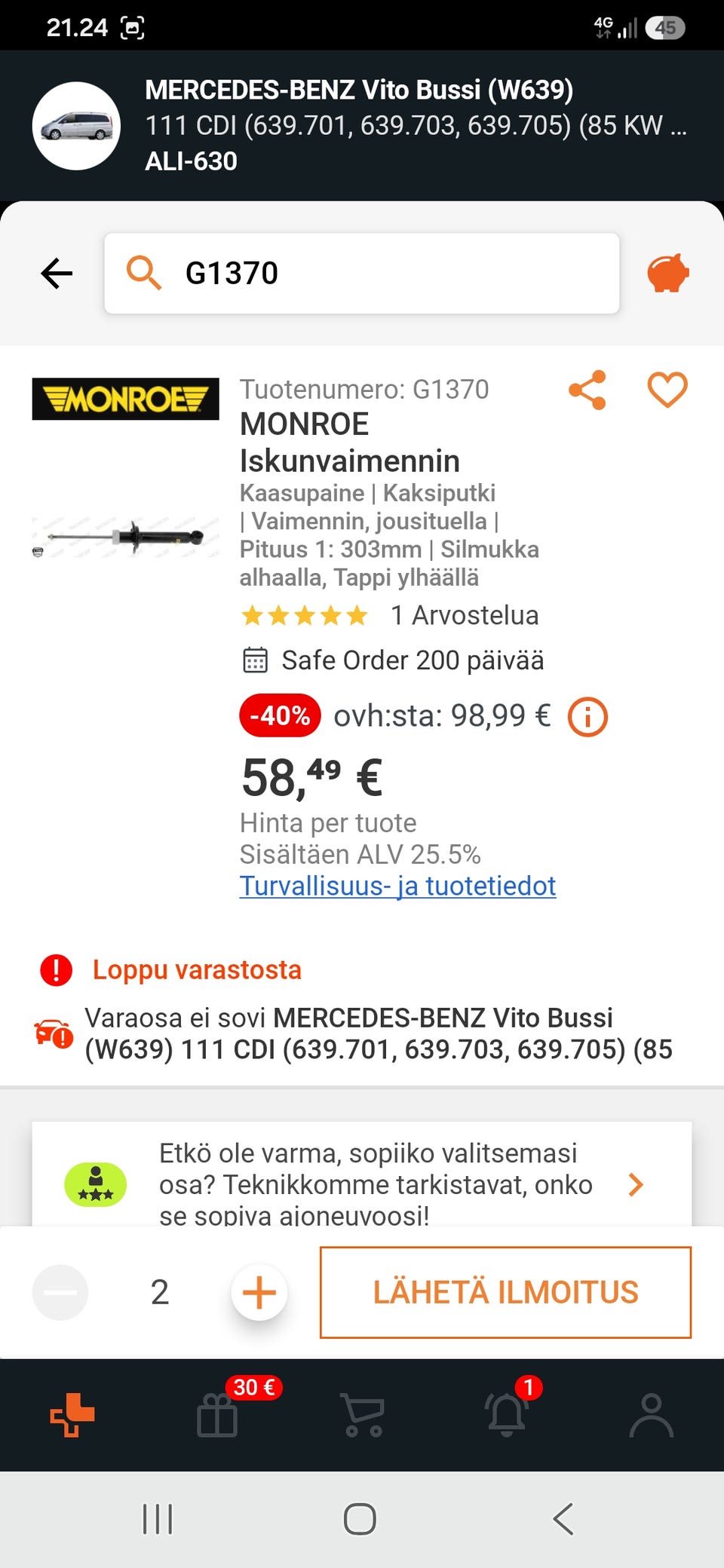724x1568 pixels.
Task: Show price info next to ovh:sta 98,99 €
Action: click(x=587, y=716)
